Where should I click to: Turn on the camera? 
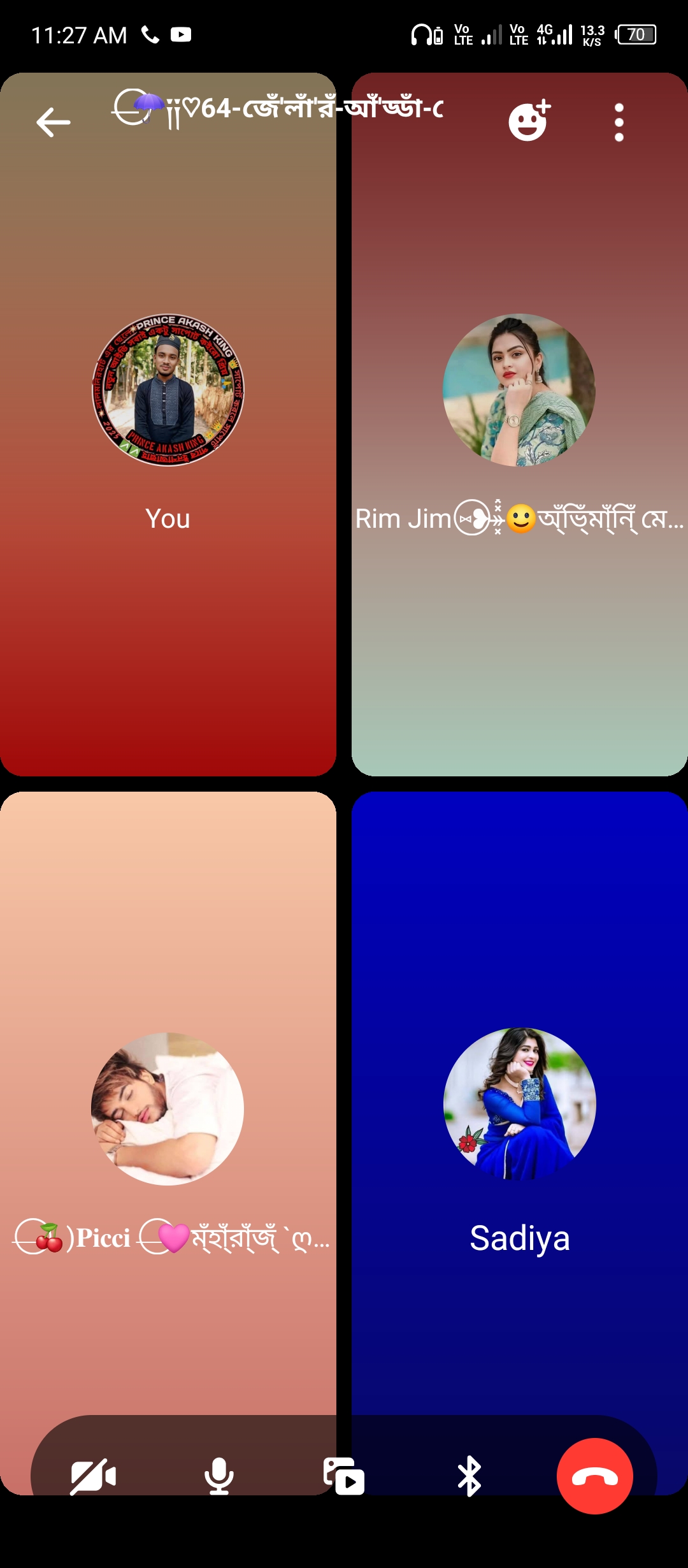pos(93,1476)
